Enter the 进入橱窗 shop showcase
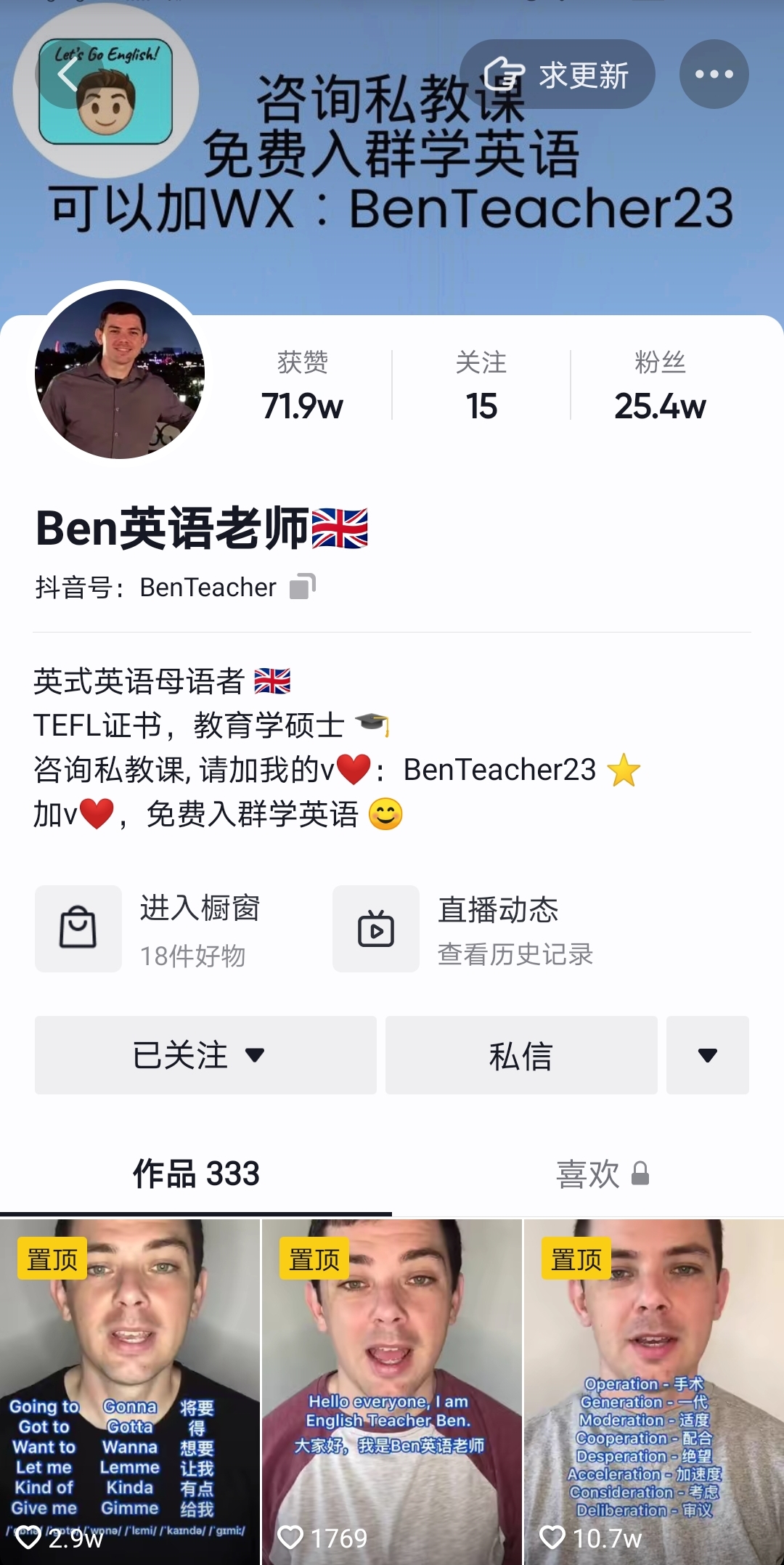784x1565 pixels. (x=174, y=929)
